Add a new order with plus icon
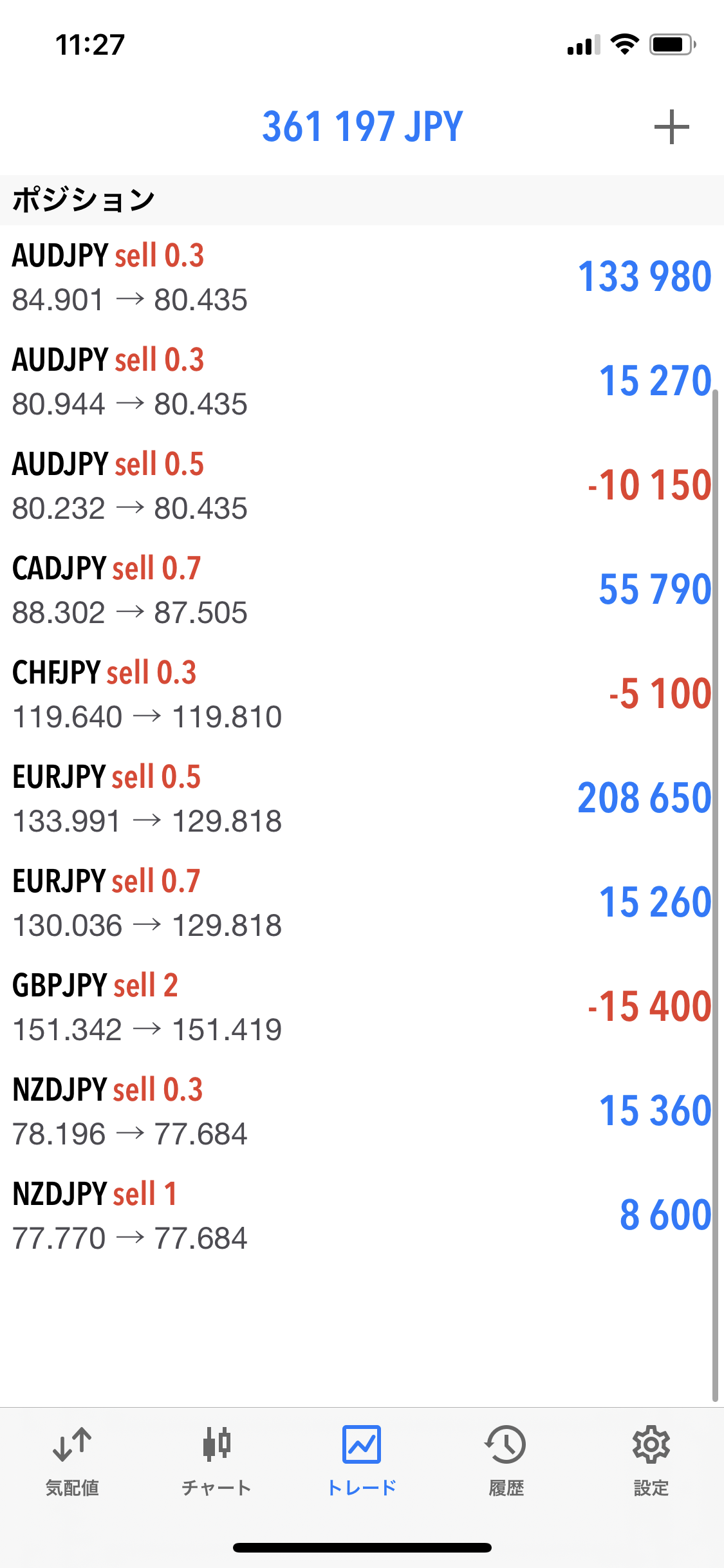 pyautogui.click(x=671, y=127)
